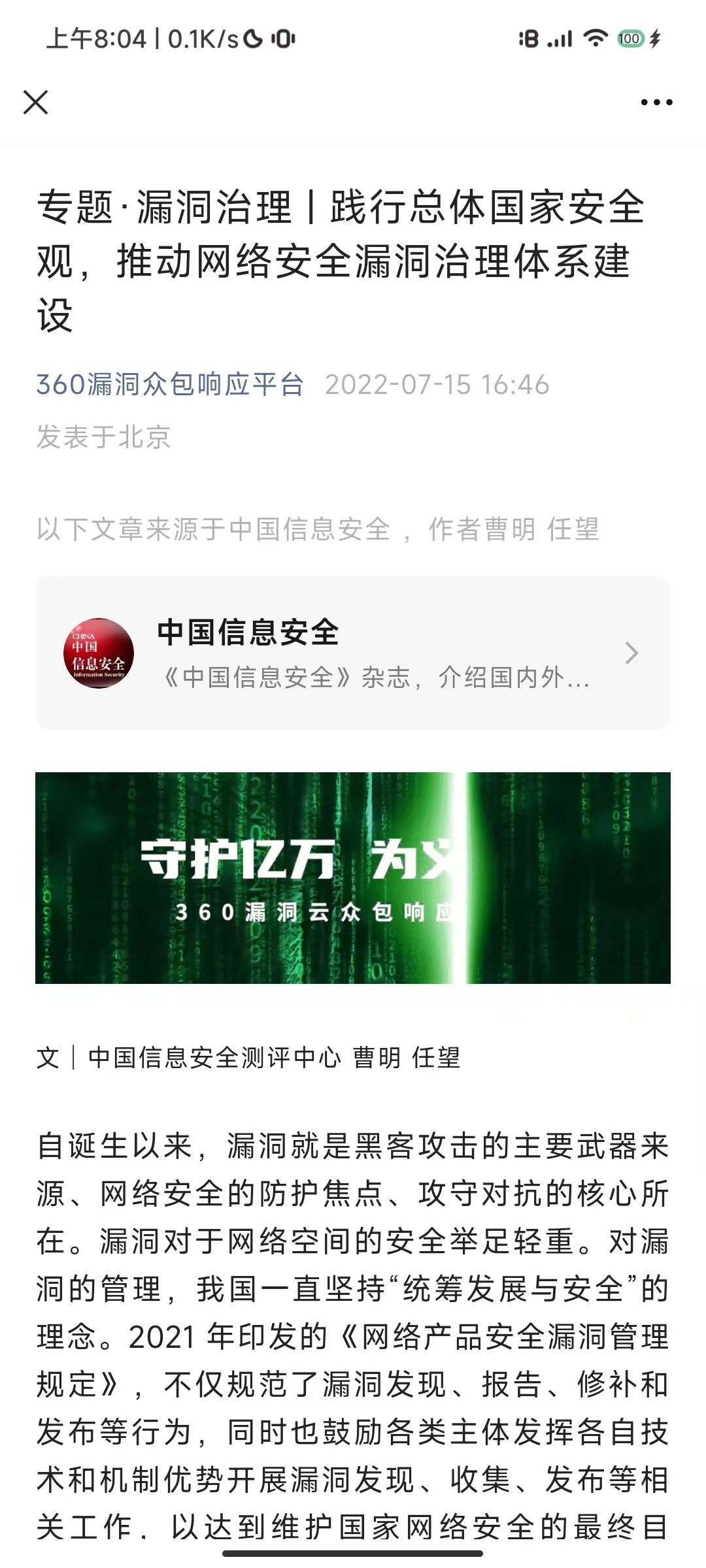The image size is (706, 1568).
Task: View the green 守护亿万 banner image
Action: 353,877
